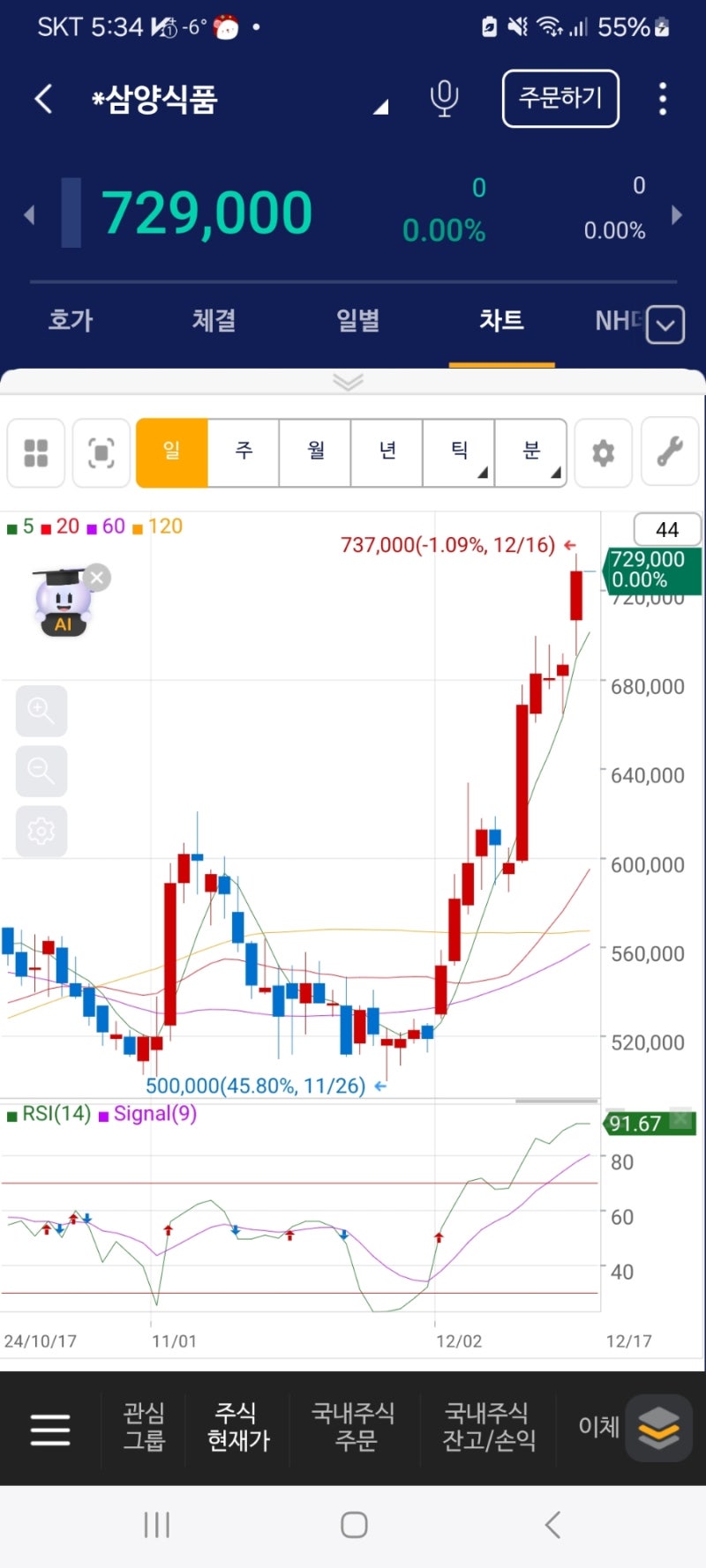Switch to the 체결 tab
The width and height of the screenshot is (706, 1568).
click(x=214, y=320)
